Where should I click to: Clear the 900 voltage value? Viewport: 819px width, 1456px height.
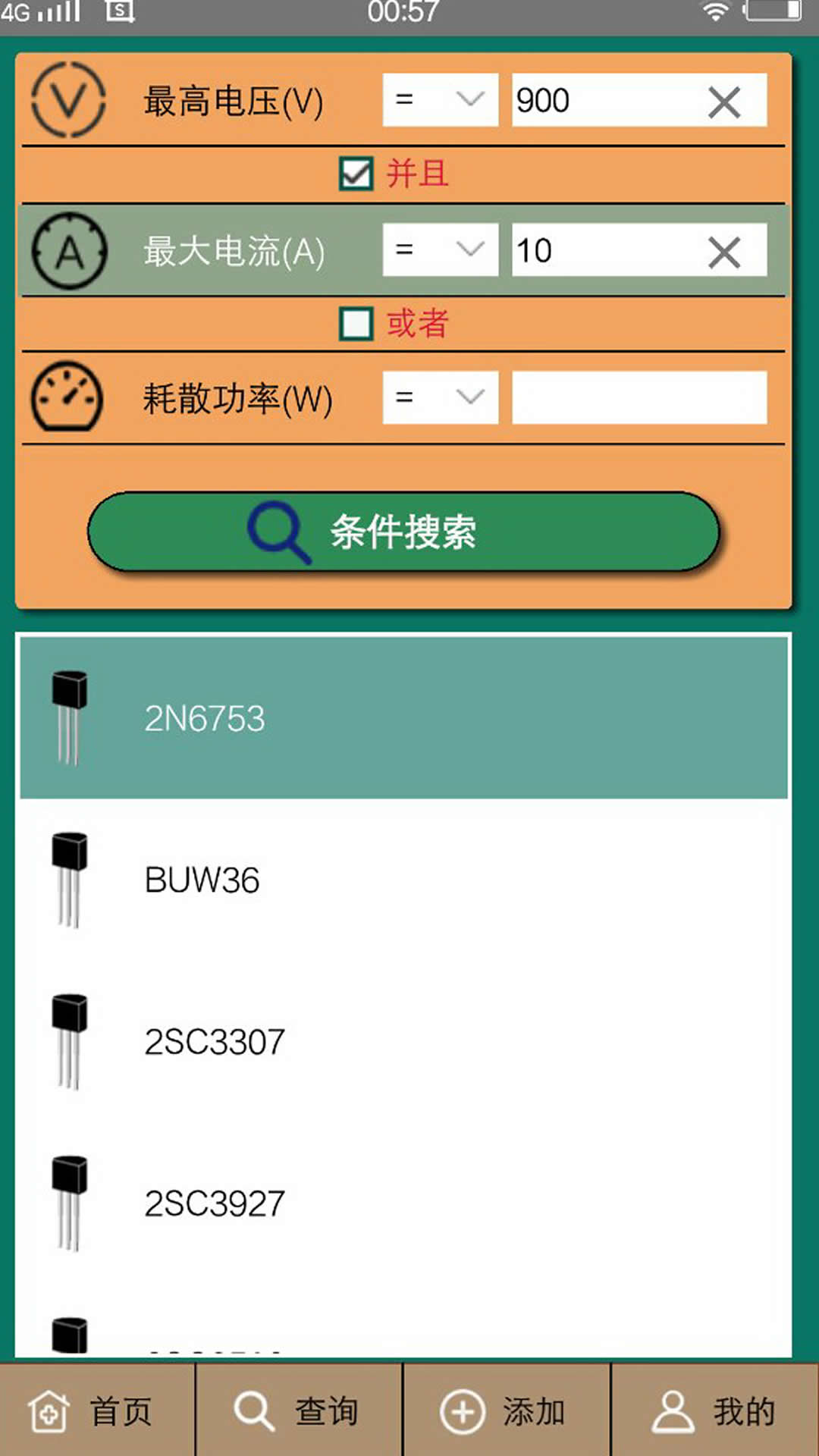point(723,102)
